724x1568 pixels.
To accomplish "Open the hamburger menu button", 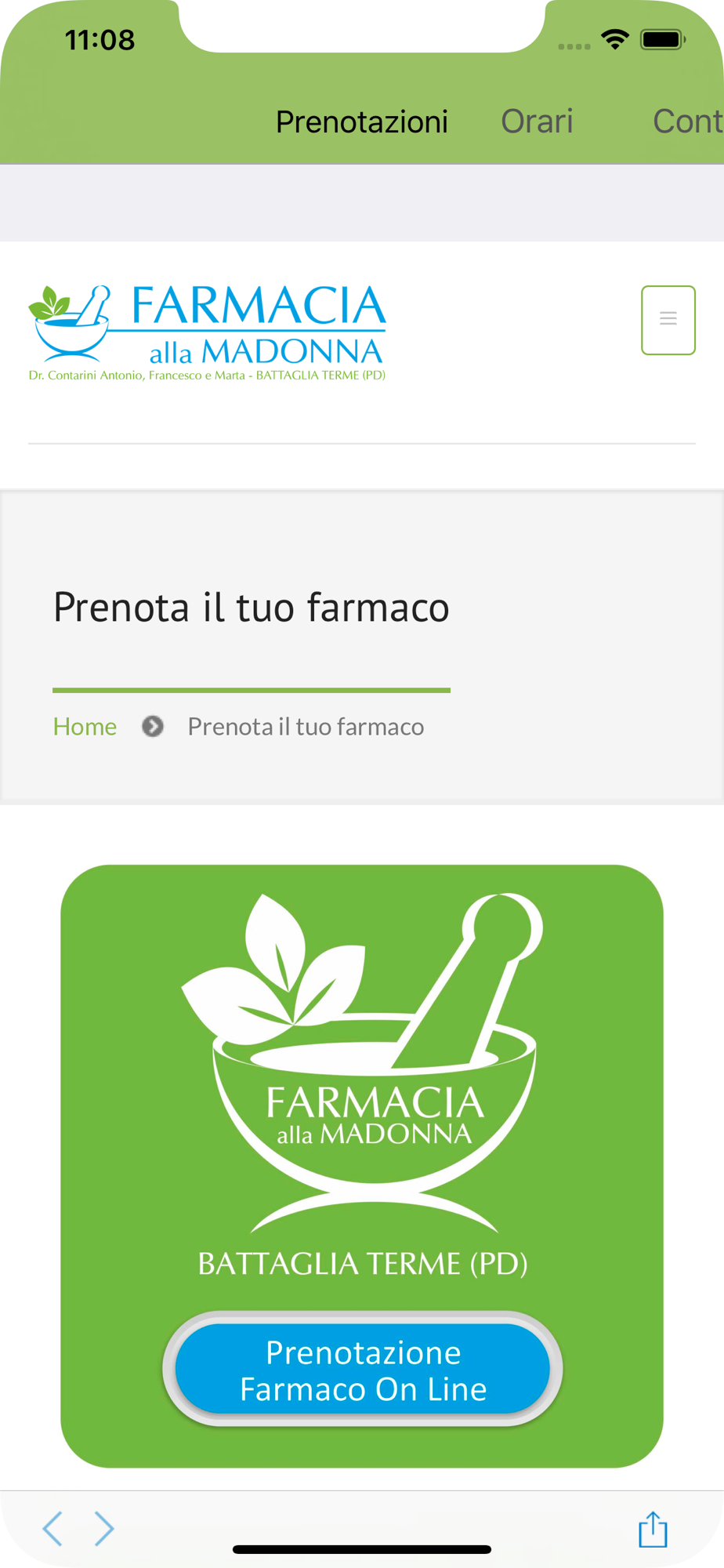I will (668, 320).
